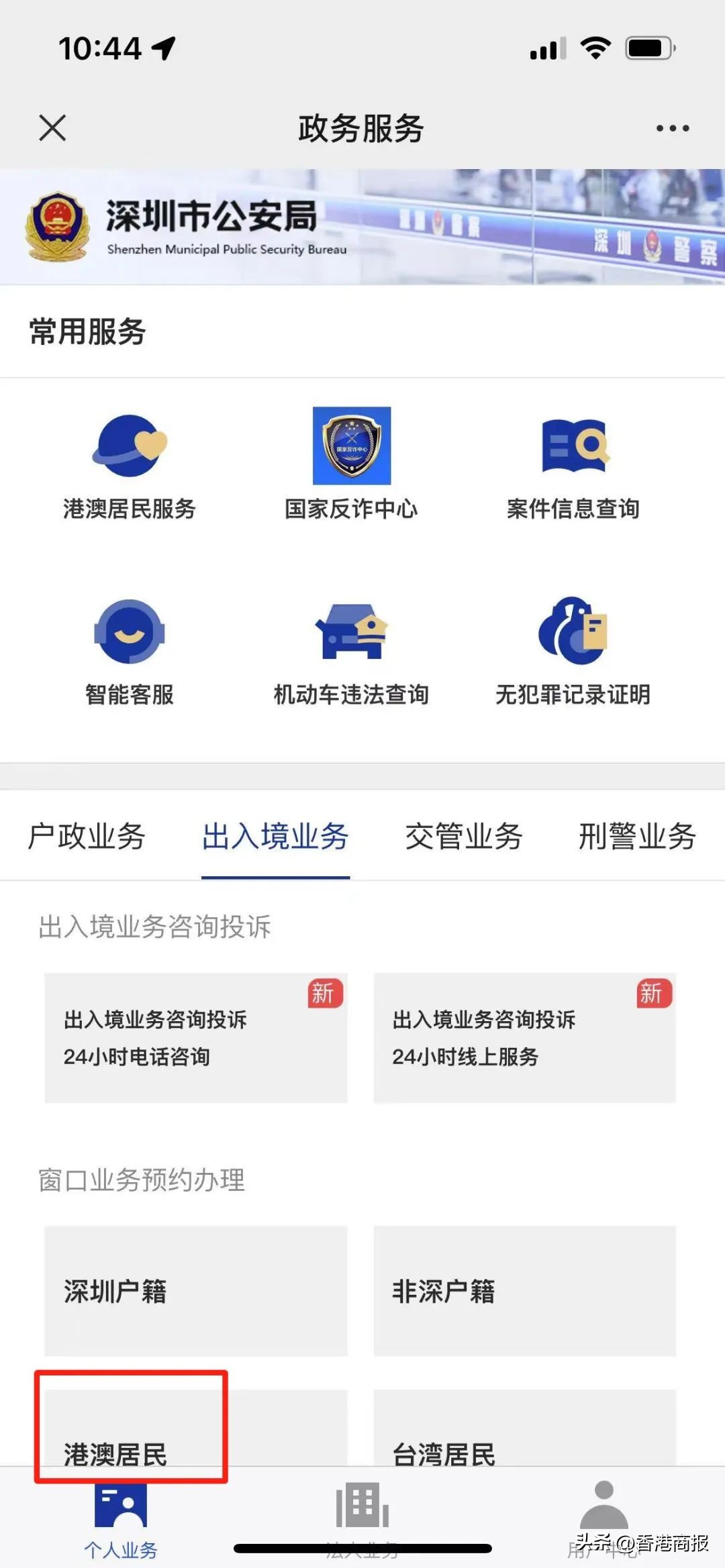
Task: Select the 出入境业务 tab
Action: point(275,836)
